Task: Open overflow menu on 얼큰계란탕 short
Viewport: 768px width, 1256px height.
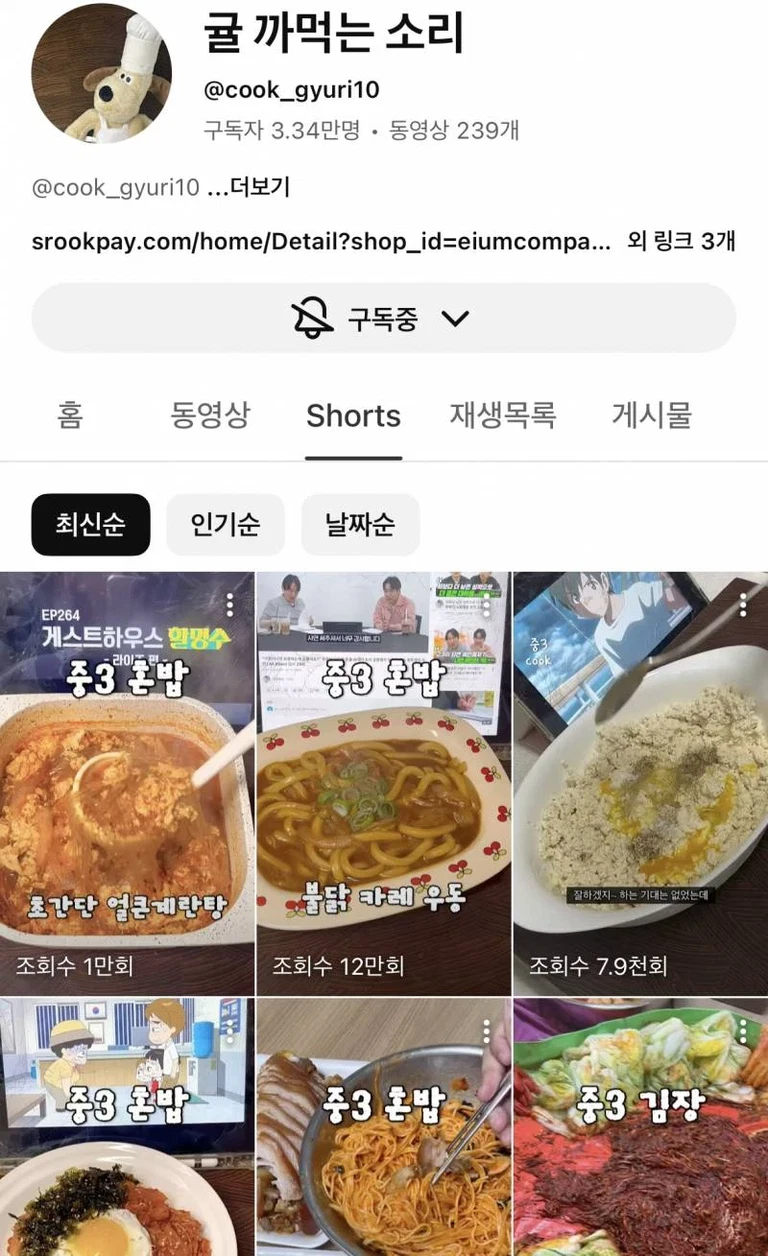Action: 230,605
